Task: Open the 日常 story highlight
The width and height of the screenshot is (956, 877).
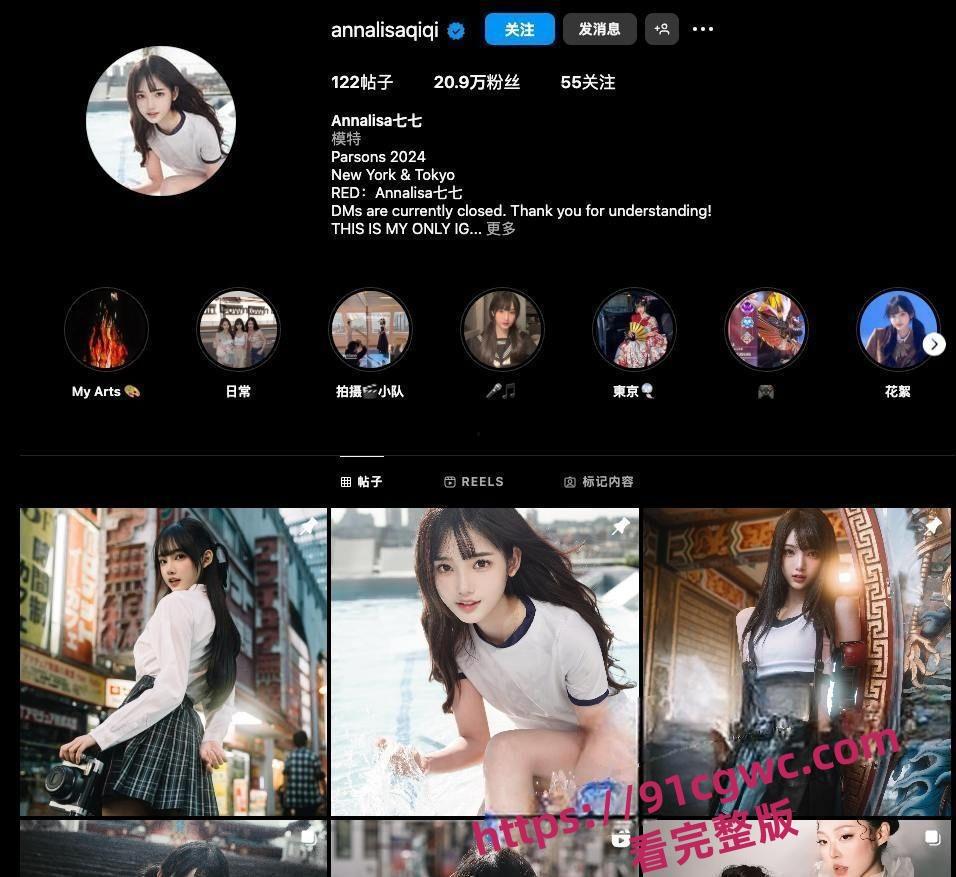Action: pos(238,330)
